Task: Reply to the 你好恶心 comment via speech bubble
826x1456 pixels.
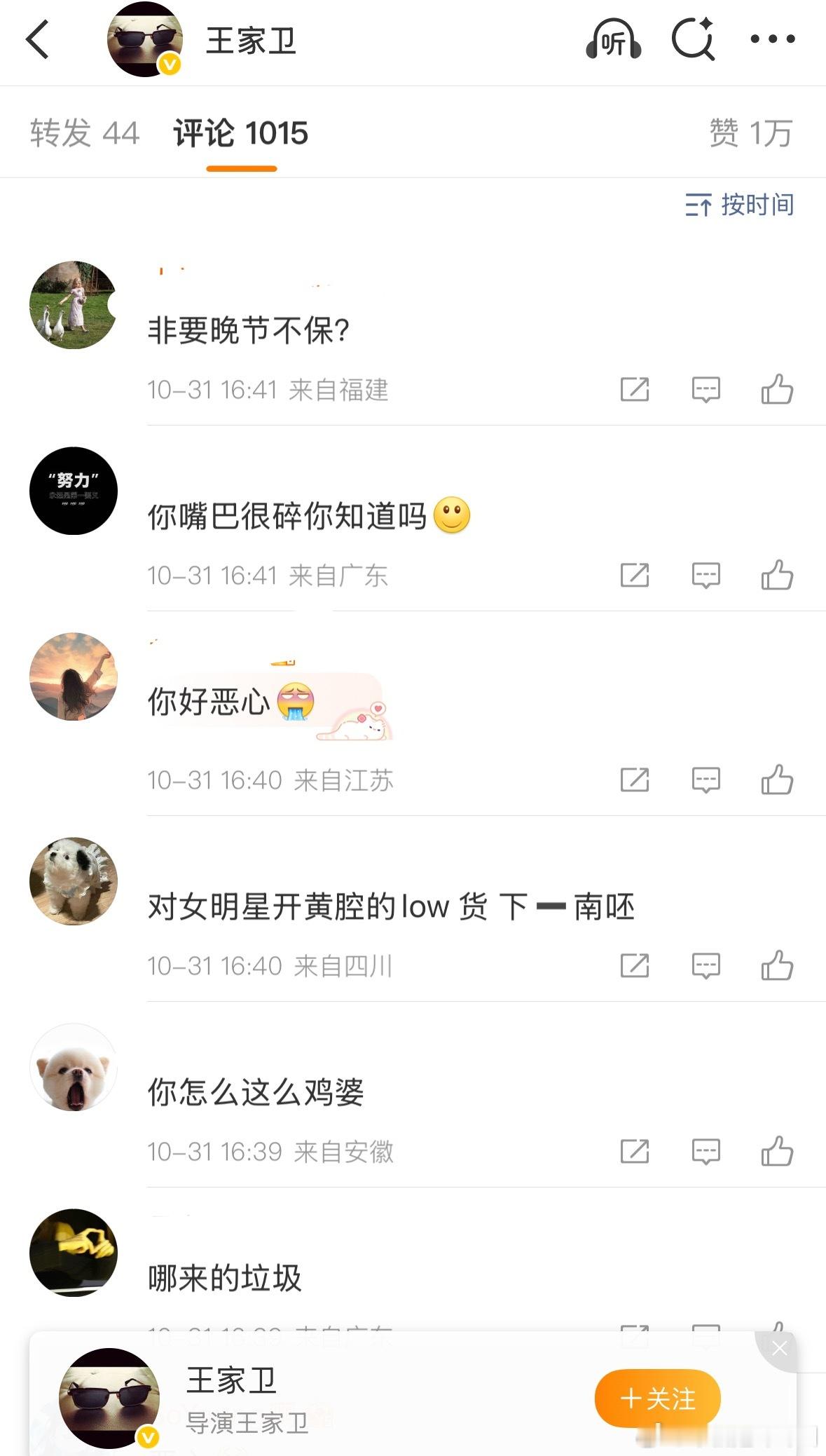Action: [705, 780]
